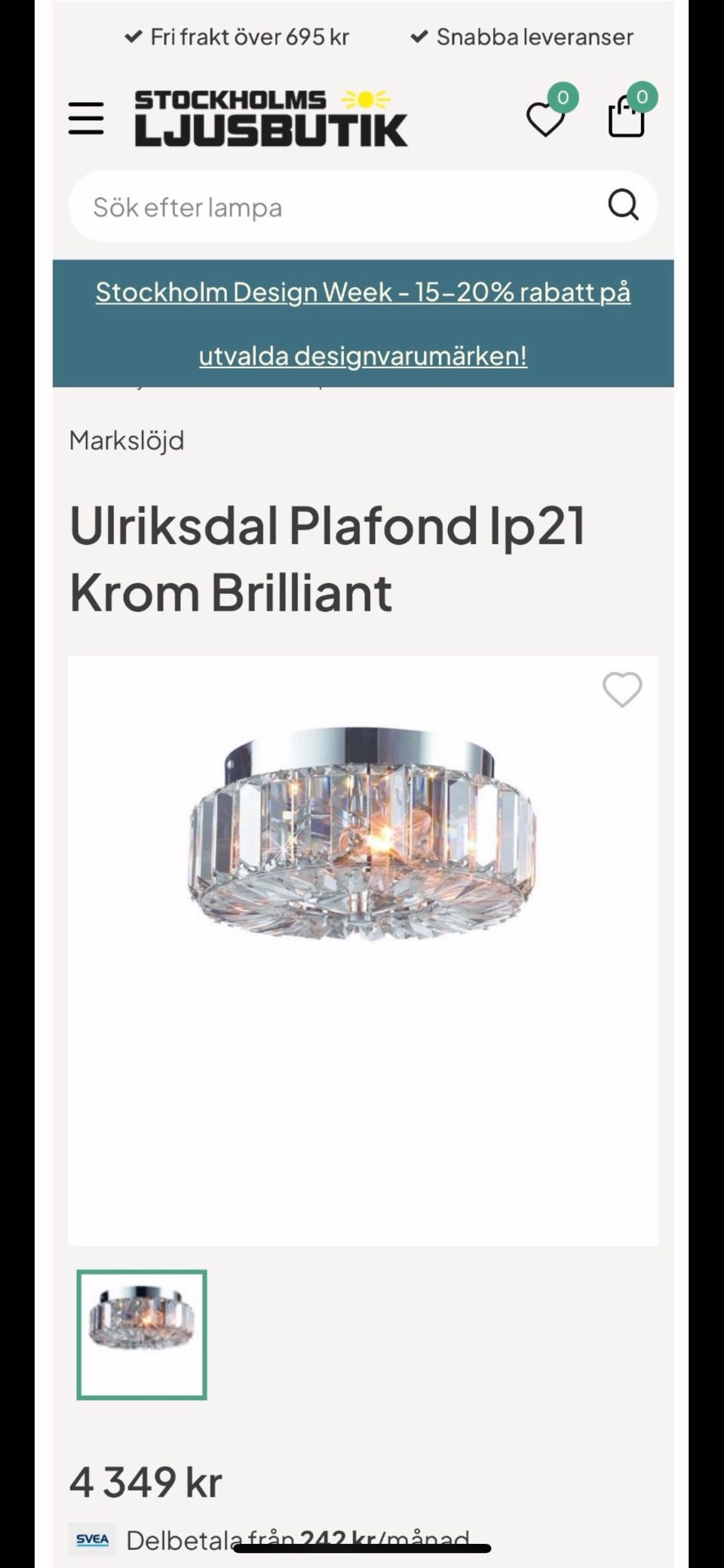The image size is (724, 1568).
Task: Click the 4 349 kr price text
Action: [x=145, y=1481]
